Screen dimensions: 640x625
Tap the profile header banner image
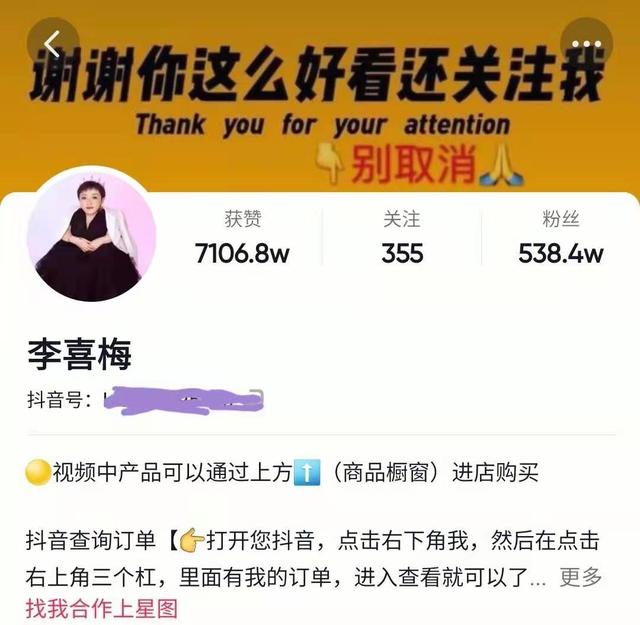coord(320,110)
